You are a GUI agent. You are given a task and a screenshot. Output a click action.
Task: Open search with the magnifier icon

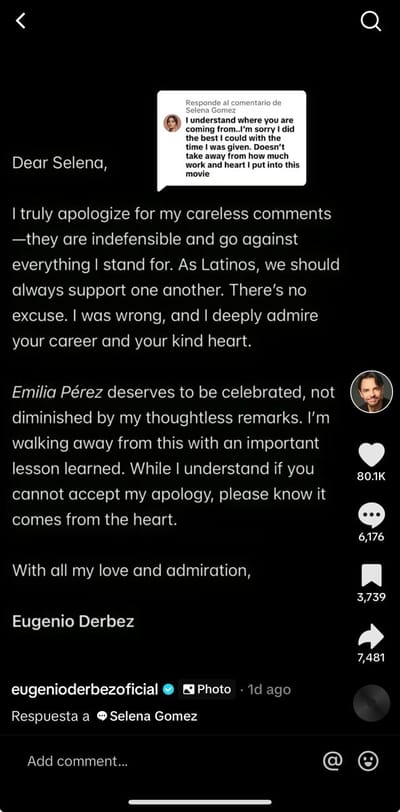point(371,21)
